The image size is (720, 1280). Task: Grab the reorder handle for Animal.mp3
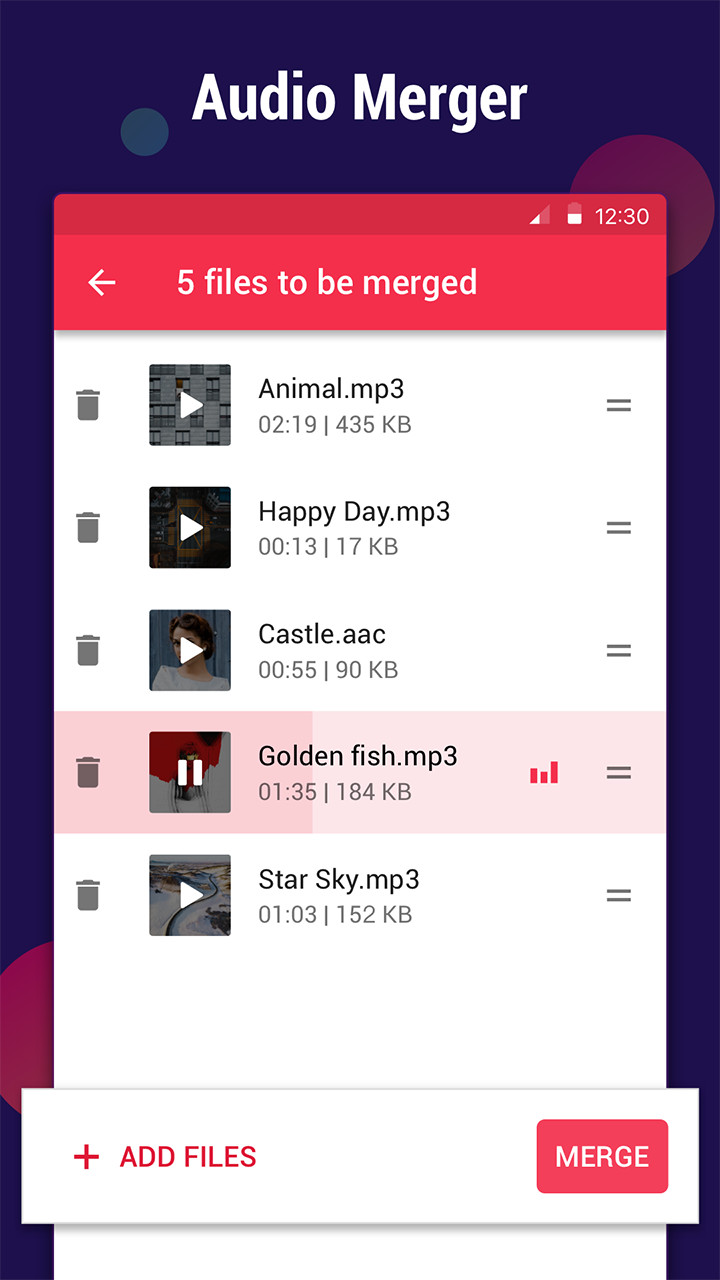pyautogui.click(x=619, y=405)
